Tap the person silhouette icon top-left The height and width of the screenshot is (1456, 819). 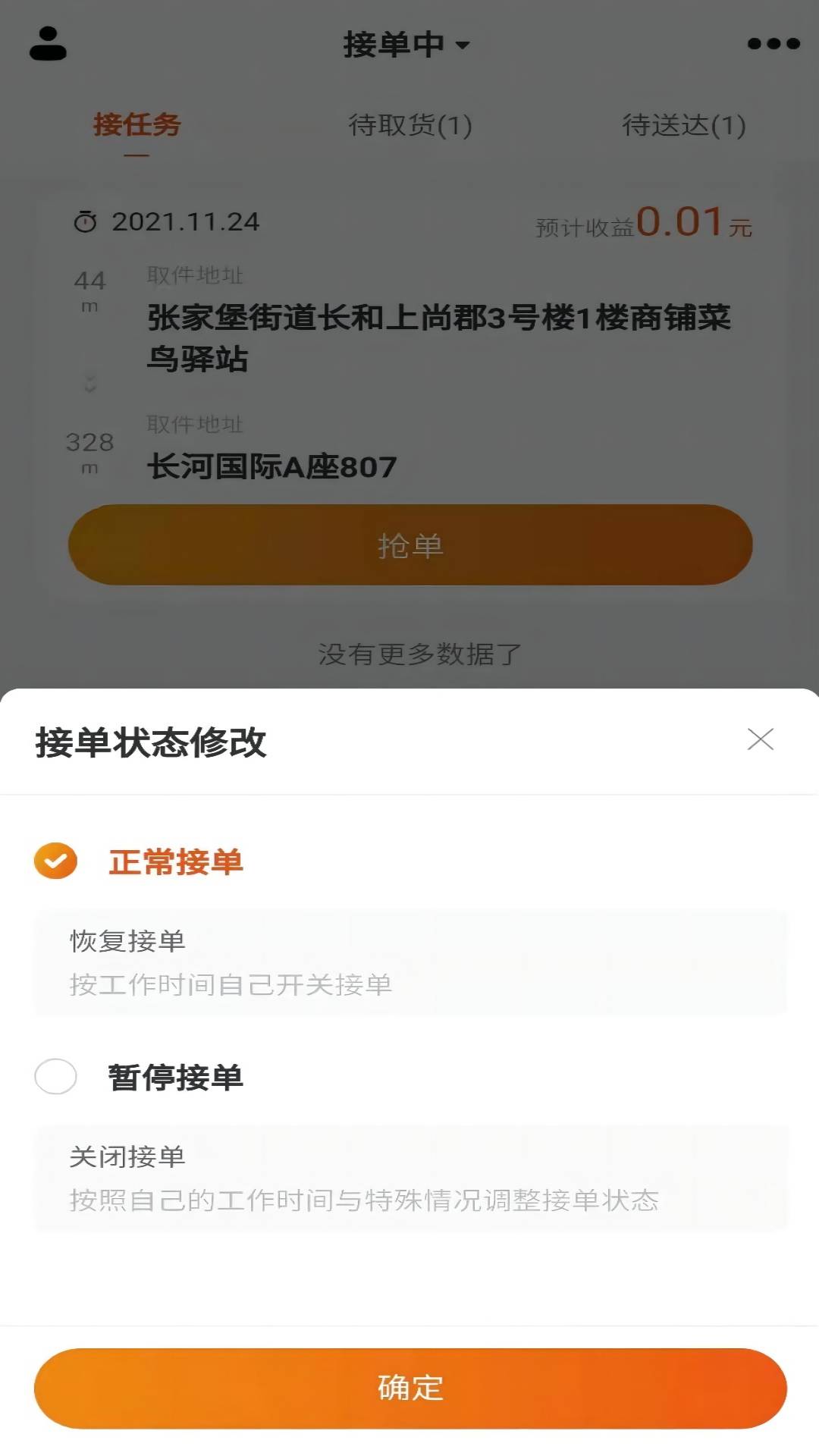(x=47, y=43)
